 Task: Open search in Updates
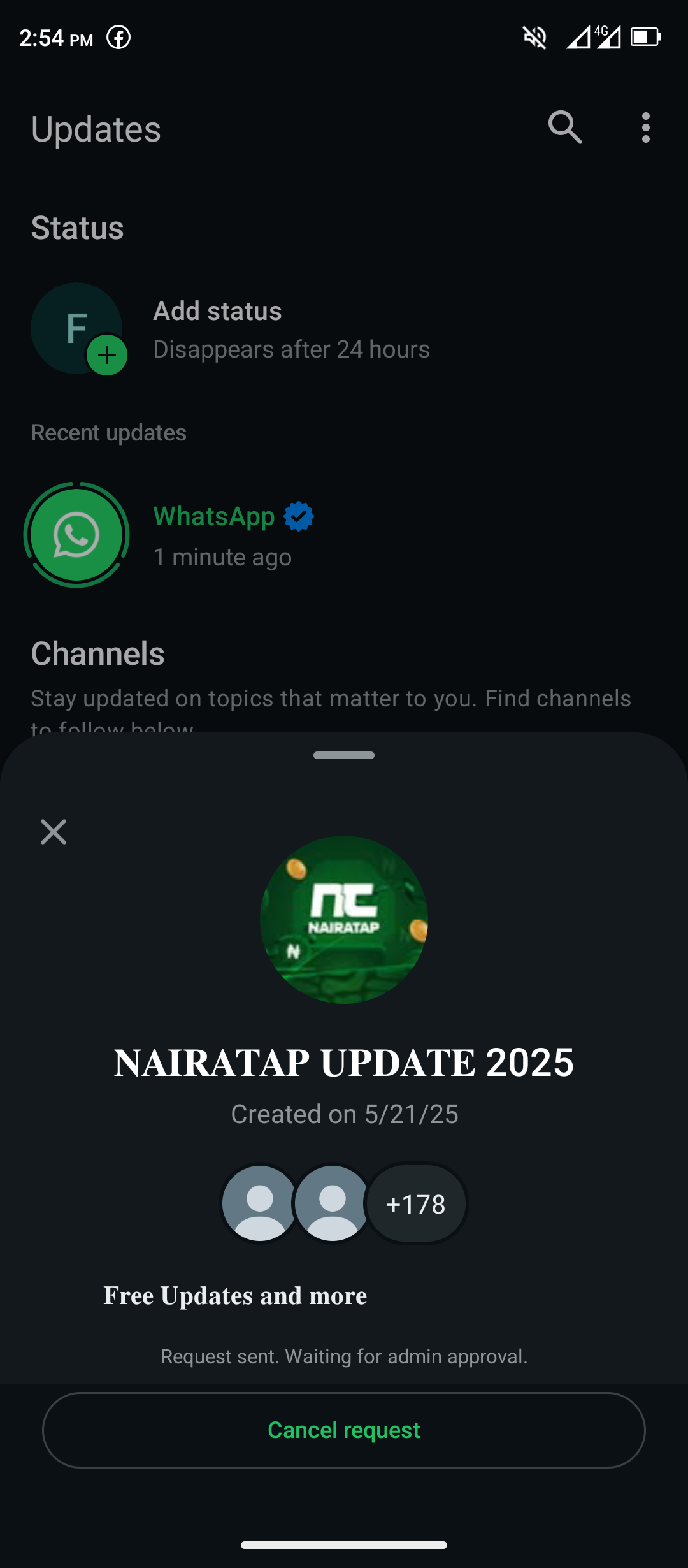pos(565,127)
